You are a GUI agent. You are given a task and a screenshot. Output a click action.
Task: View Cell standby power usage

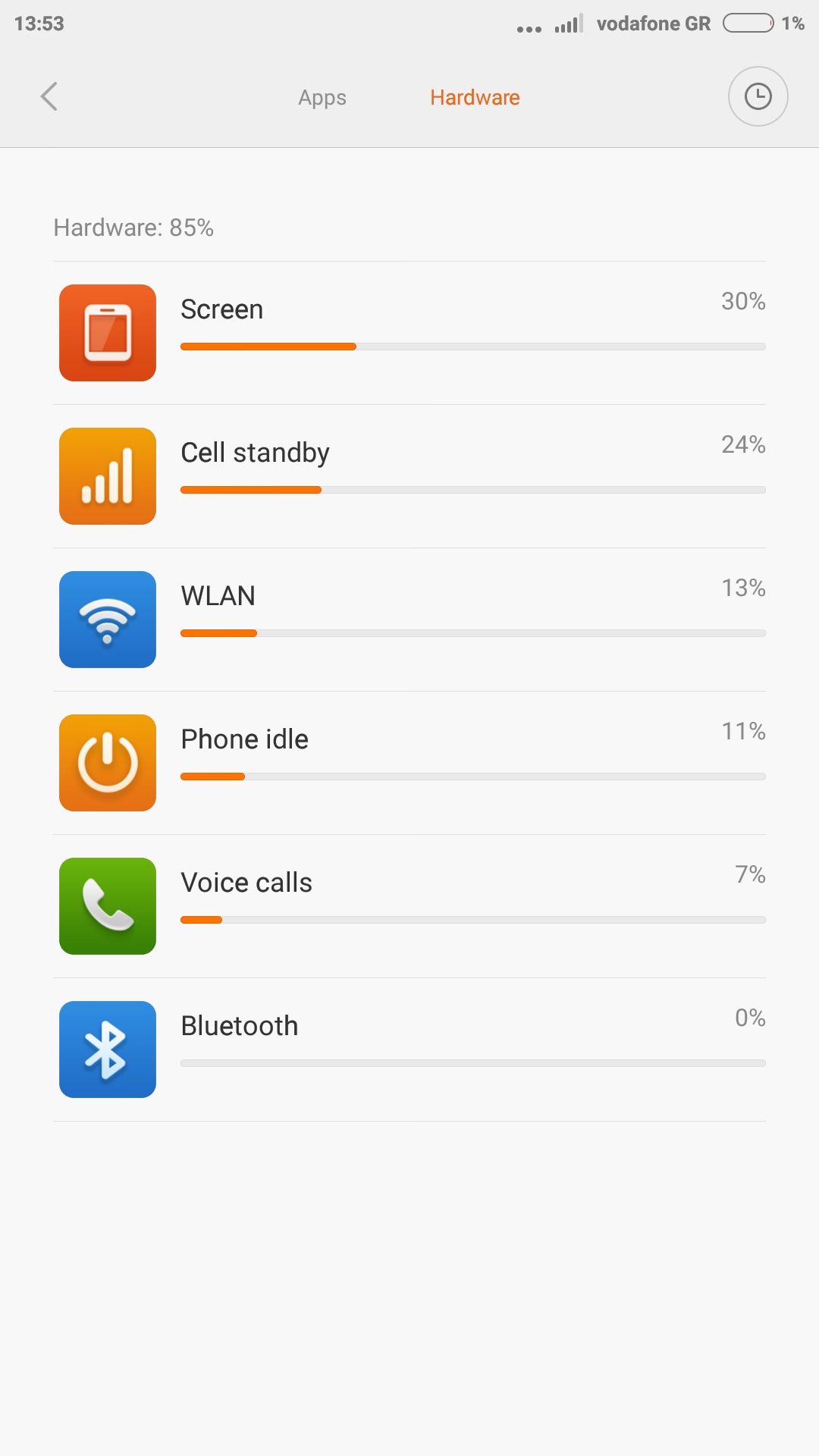[409, 476]
